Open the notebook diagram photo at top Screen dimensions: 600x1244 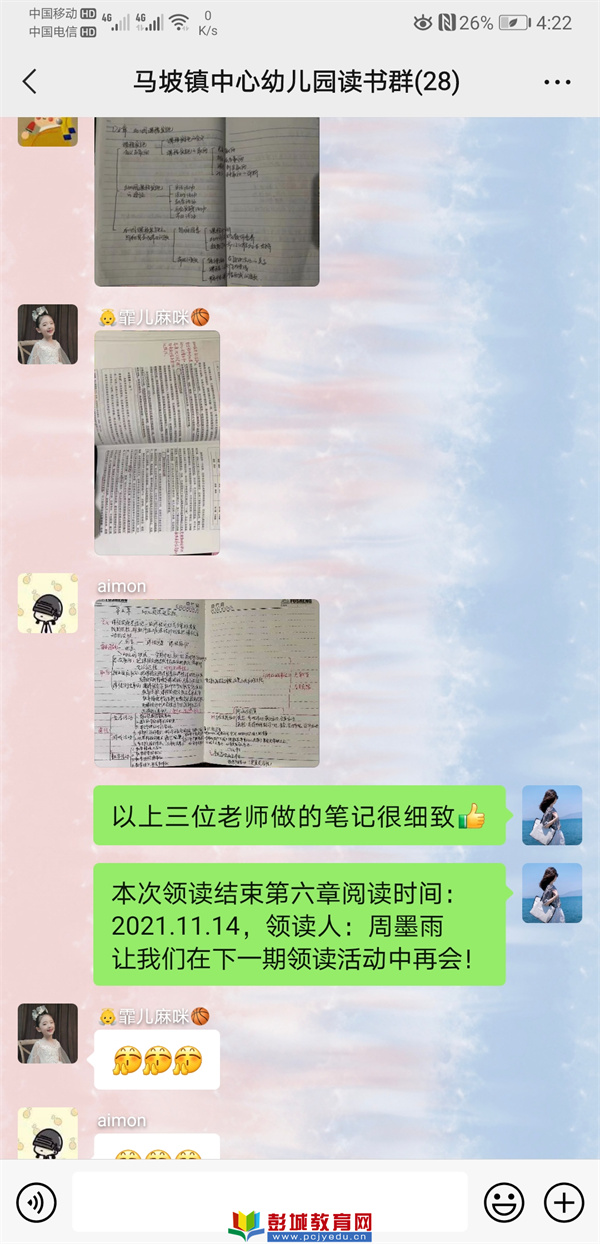pyautogui.click(x=207, y=200)
